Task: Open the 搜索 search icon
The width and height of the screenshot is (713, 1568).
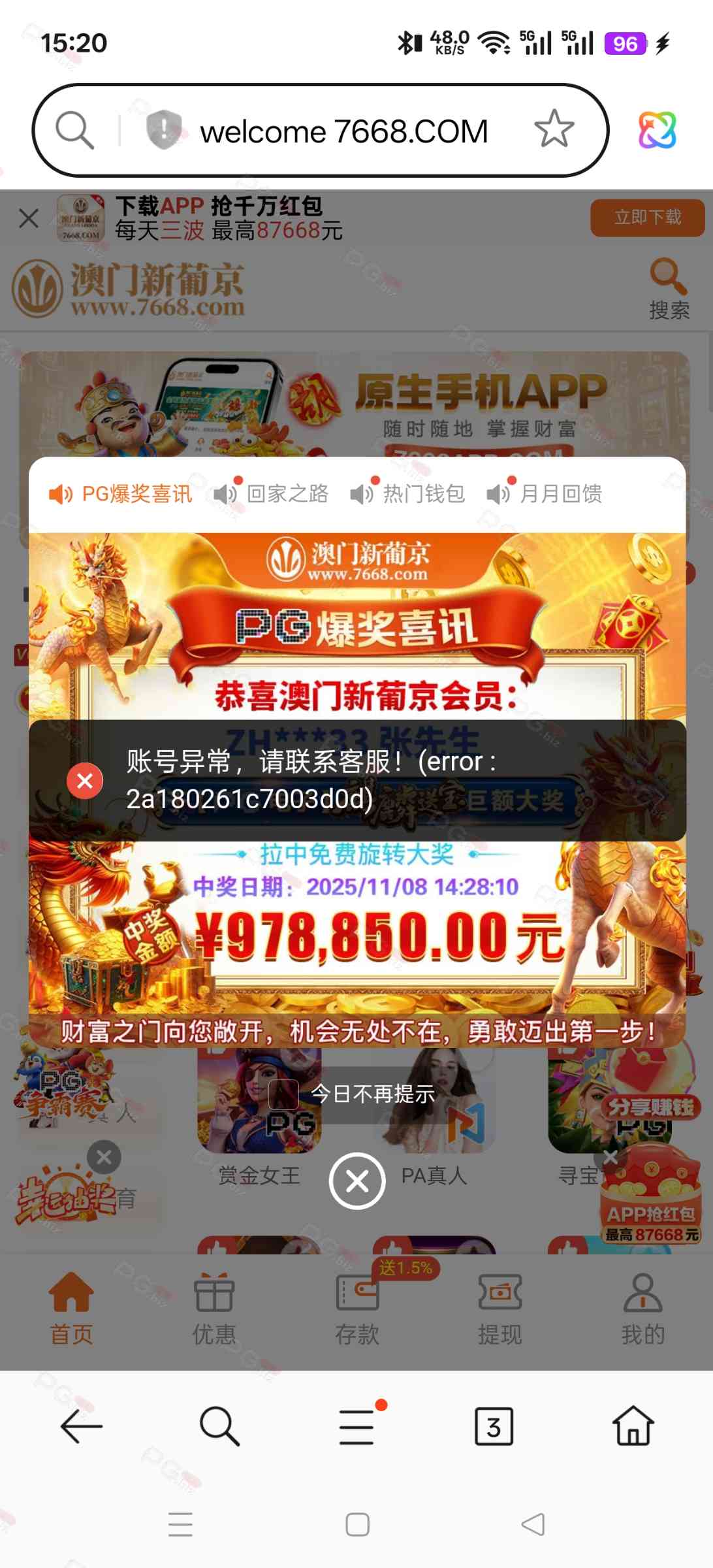Action: (x=669, y=289)
